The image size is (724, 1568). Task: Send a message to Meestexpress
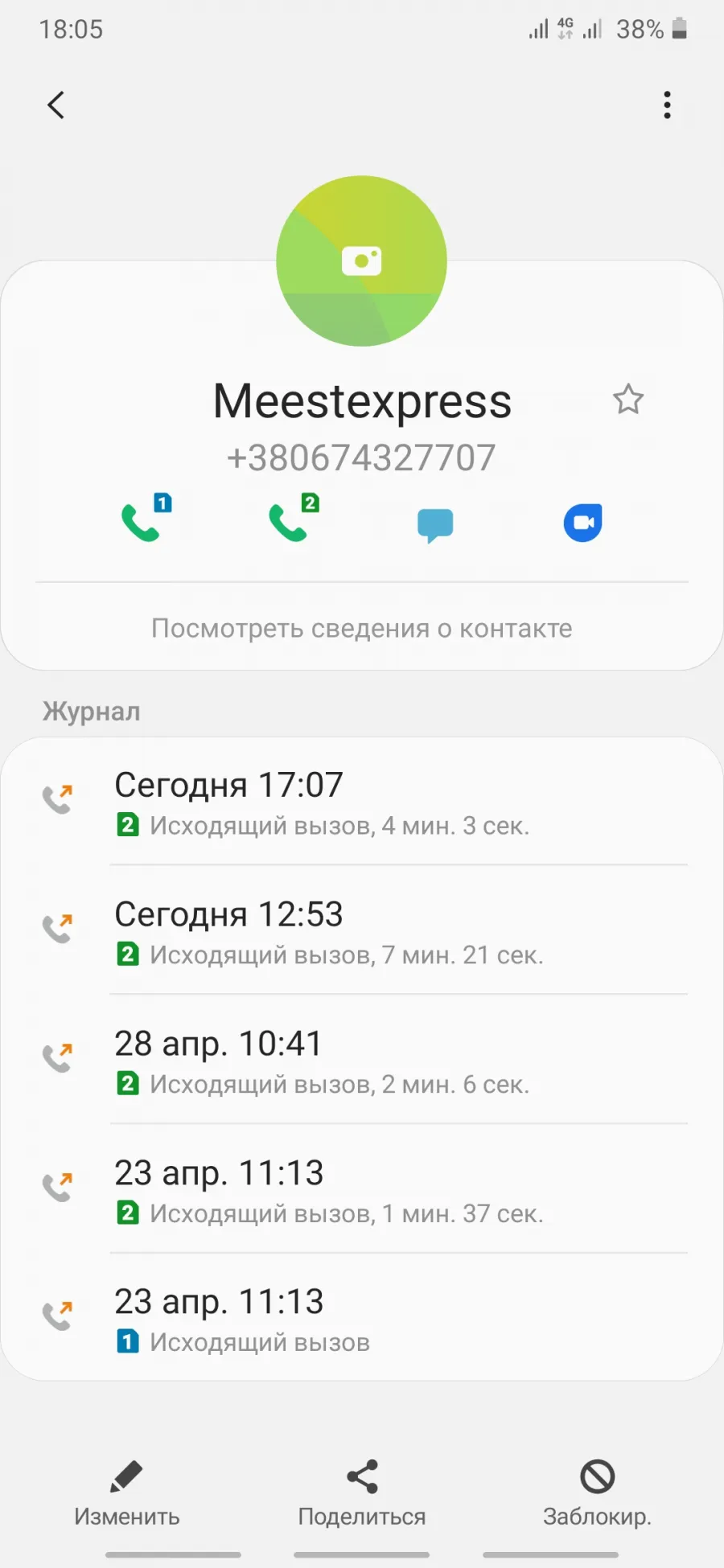pyautogui.click(x=435, y=525)
